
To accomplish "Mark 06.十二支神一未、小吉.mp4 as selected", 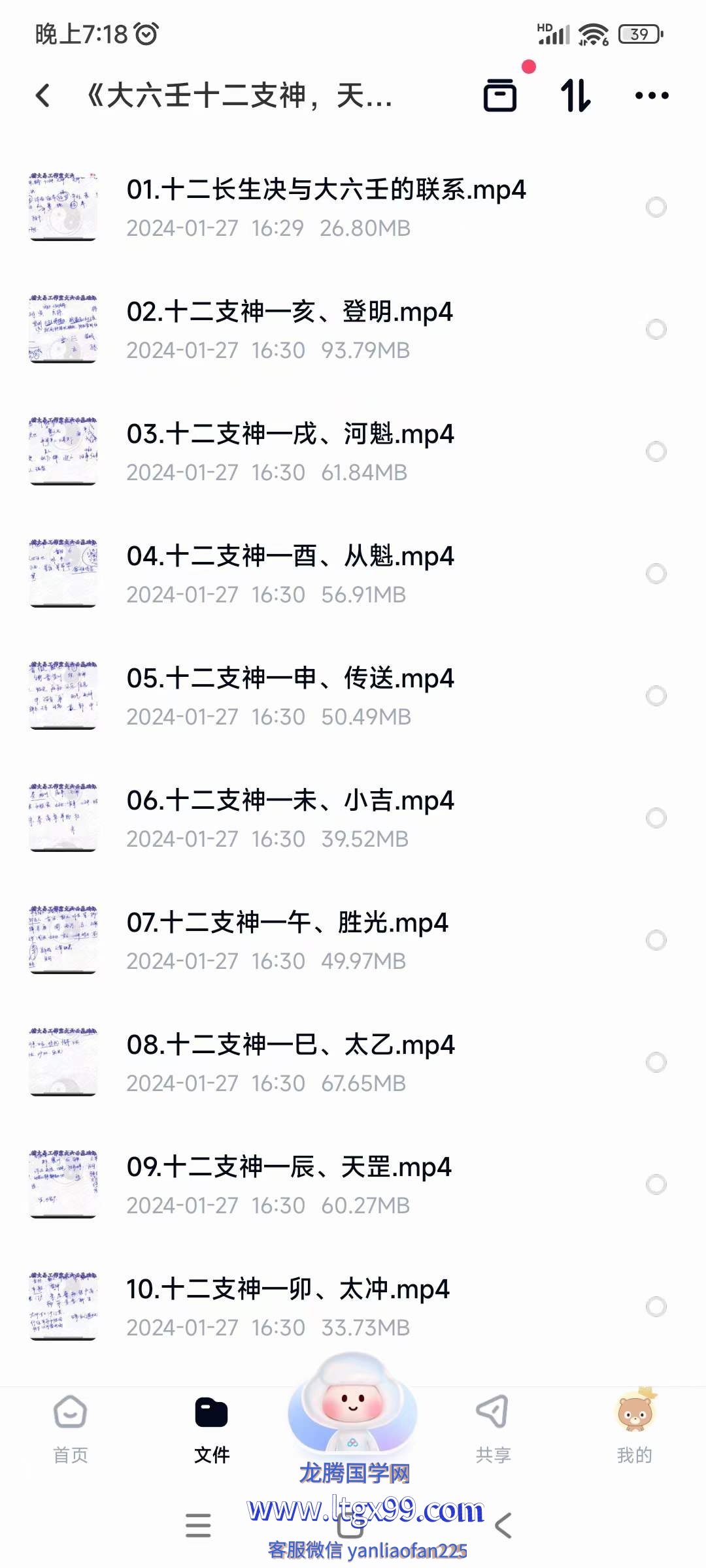I will (x=656, y=818).
